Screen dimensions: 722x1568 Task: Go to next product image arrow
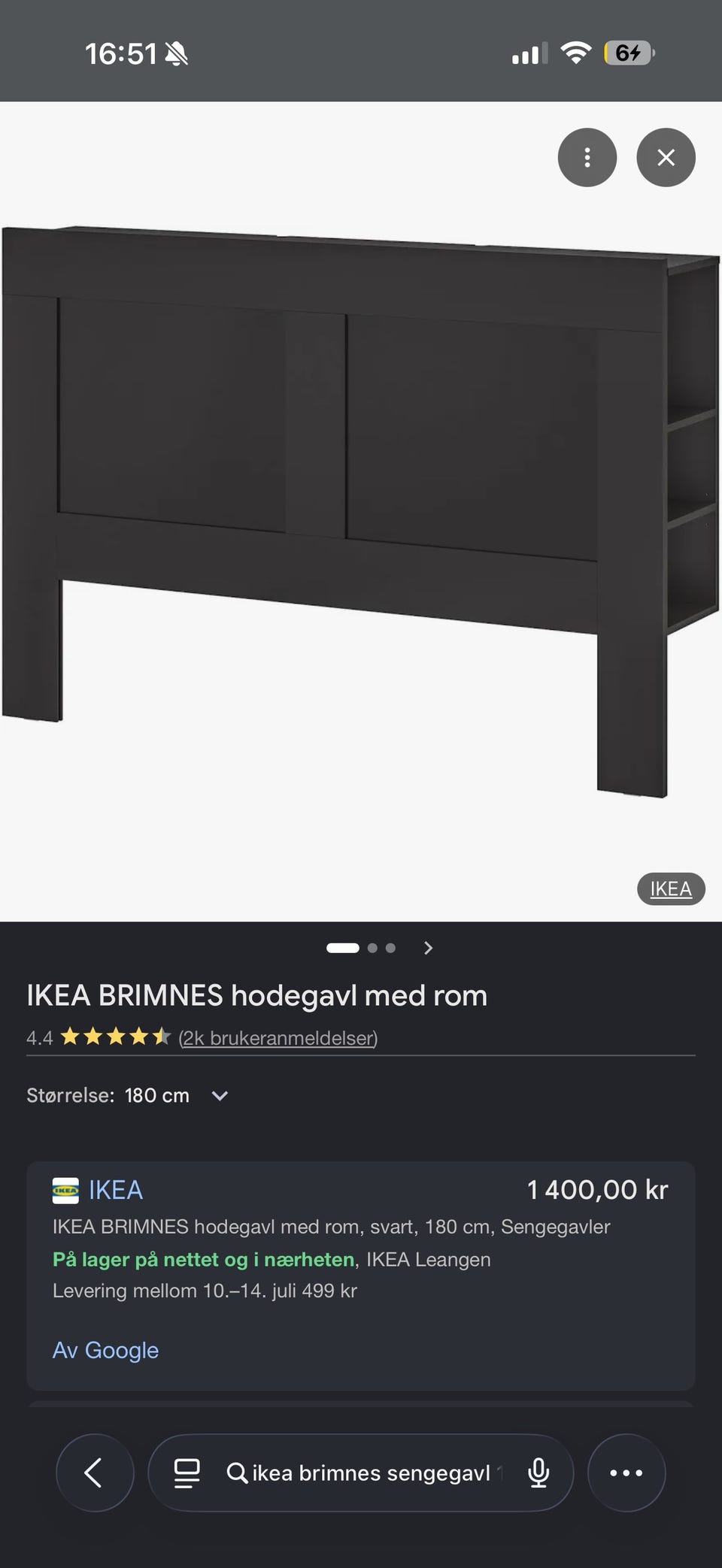[x=428, y=948]
